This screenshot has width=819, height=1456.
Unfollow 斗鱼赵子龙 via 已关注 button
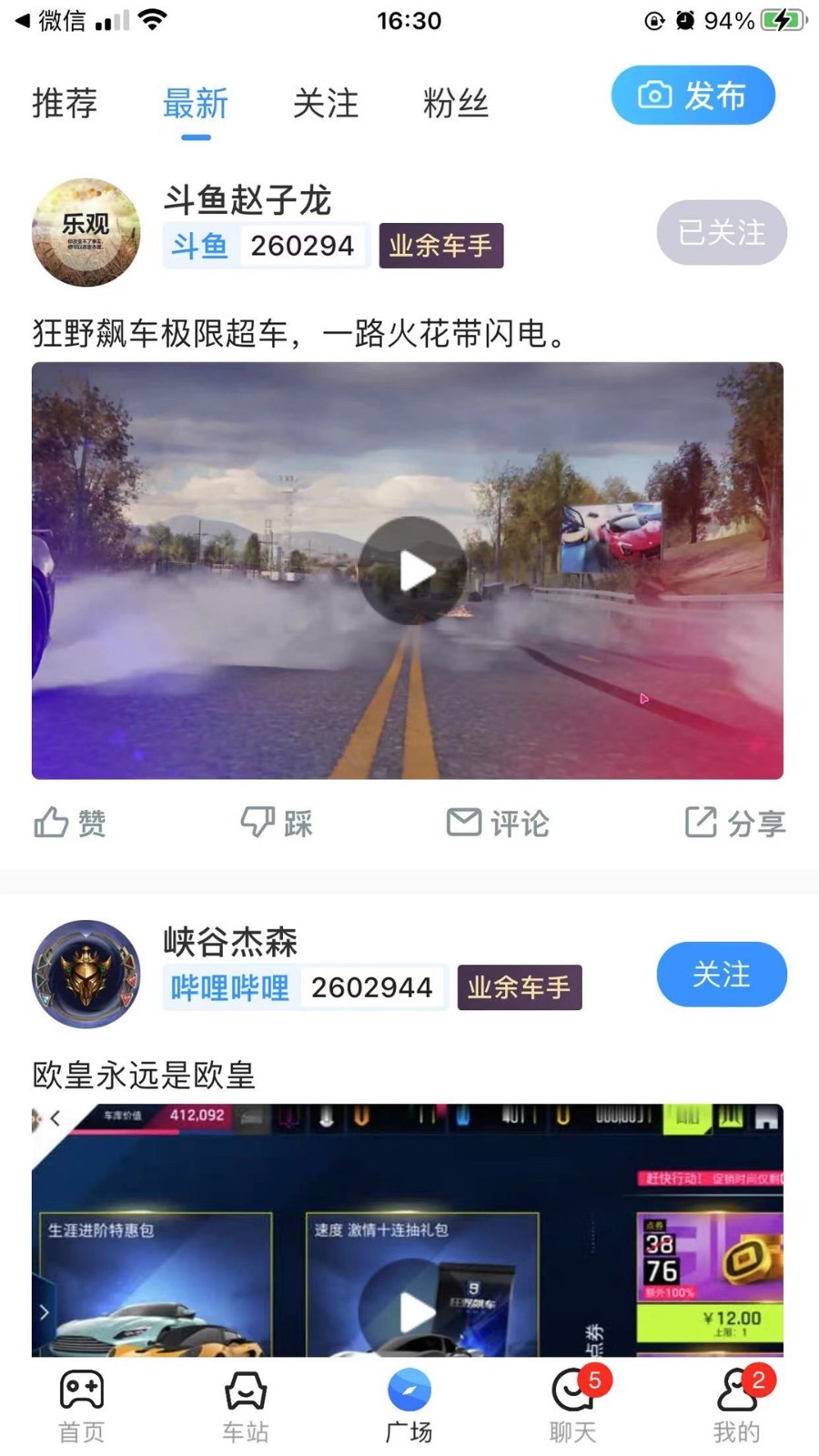pyautogui.click(x=721, y=233)
